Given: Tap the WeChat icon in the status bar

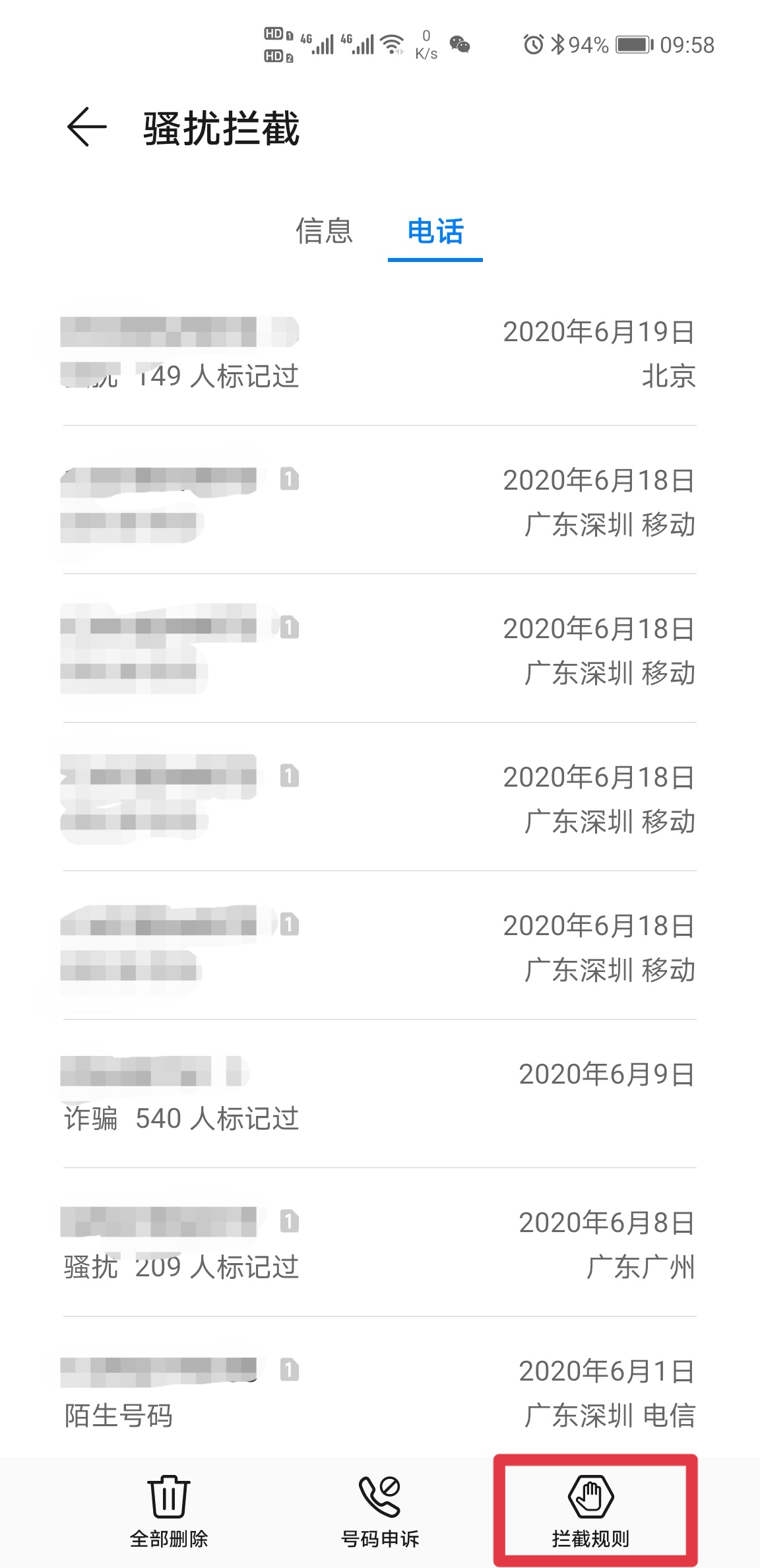Looking at the screenshot, I should 459,45.
